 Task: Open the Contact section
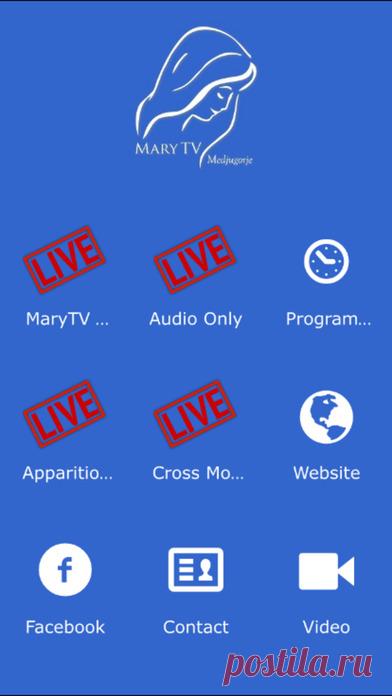pos(196,570)
